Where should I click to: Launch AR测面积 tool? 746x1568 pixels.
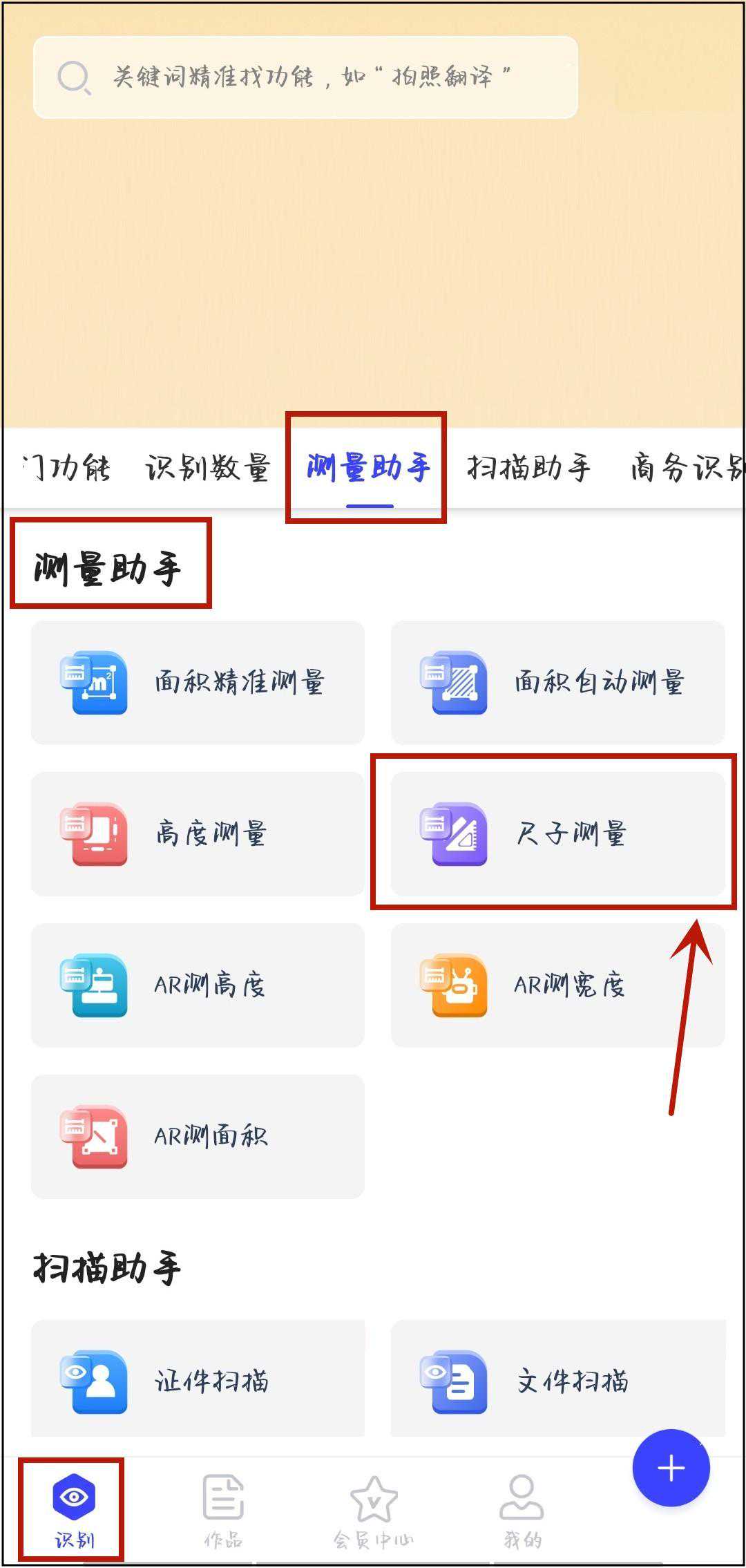tap(198, 1136)
